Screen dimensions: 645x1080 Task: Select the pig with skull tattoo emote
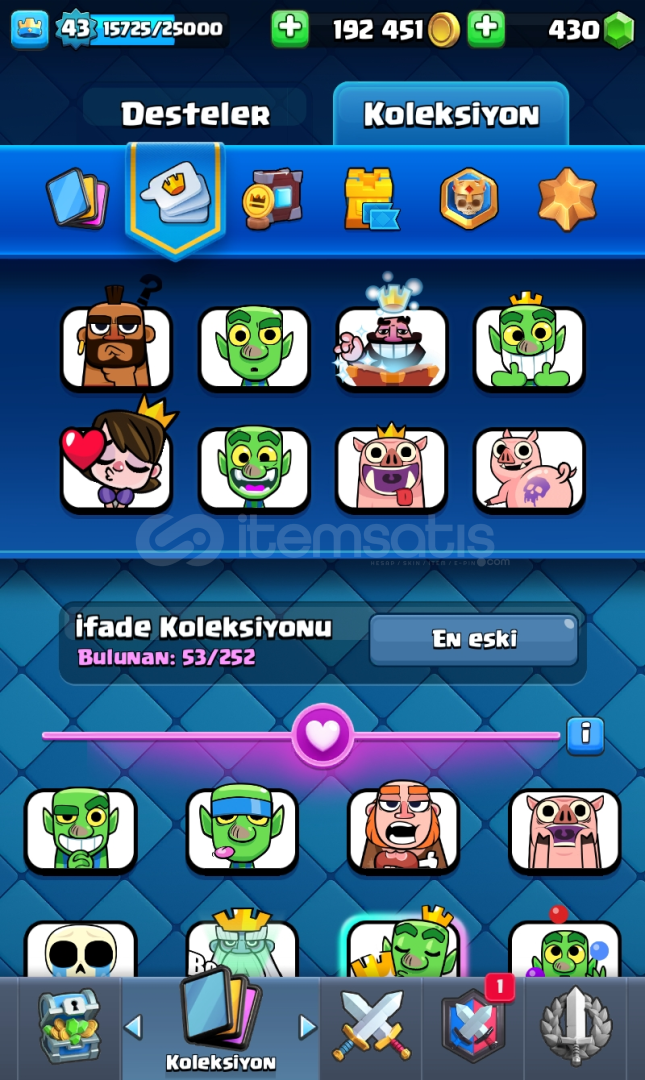pos(529,468)
